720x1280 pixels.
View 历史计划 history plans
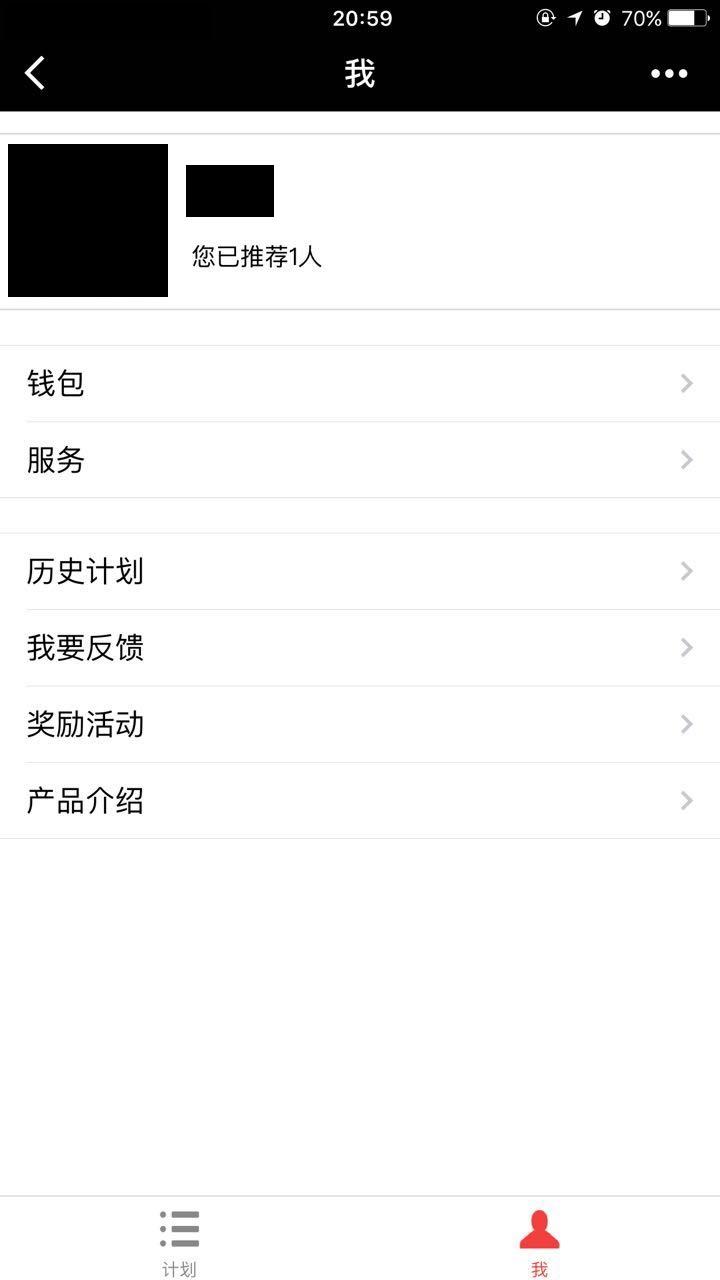point(360,571)
